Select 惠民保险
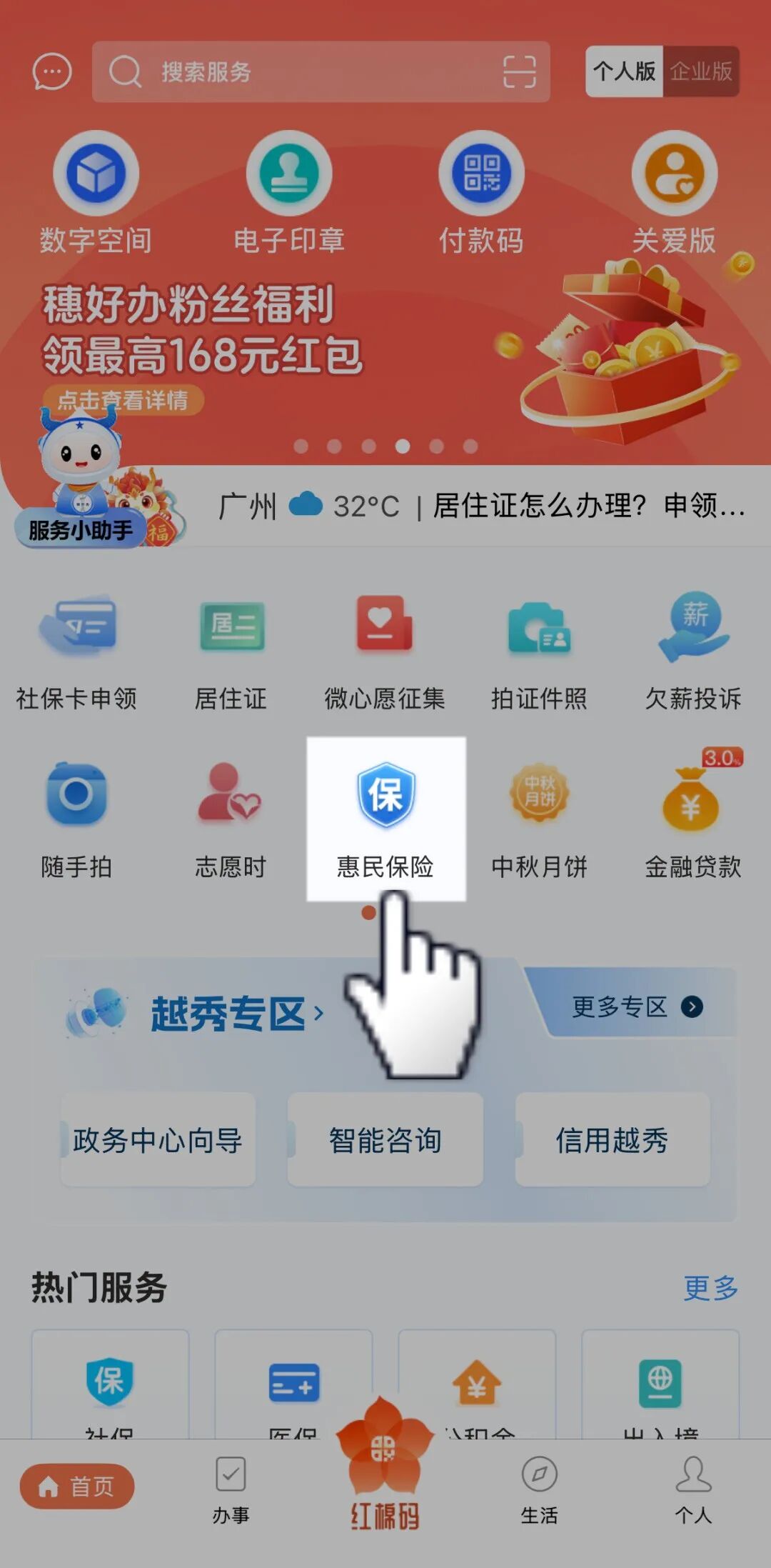Image resolution: width=771 pixels, height=1568 pixels. click(385, 818)
